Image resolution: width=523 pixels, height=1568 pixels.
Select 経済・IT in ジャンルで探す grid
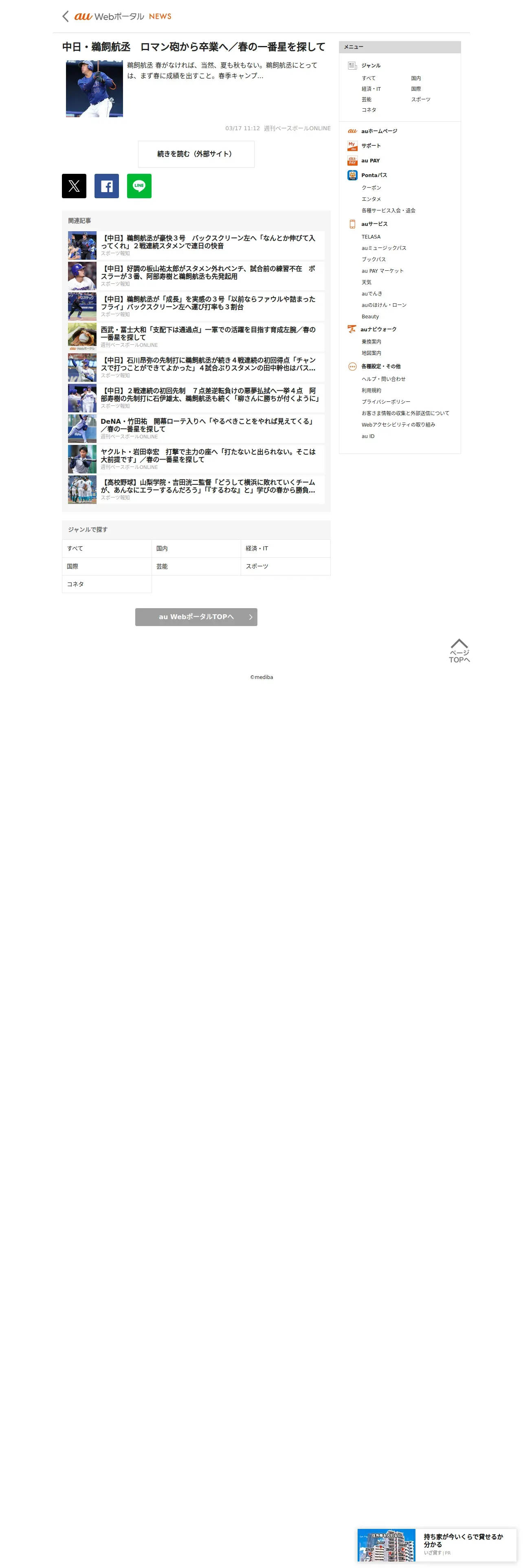point(286,548)
